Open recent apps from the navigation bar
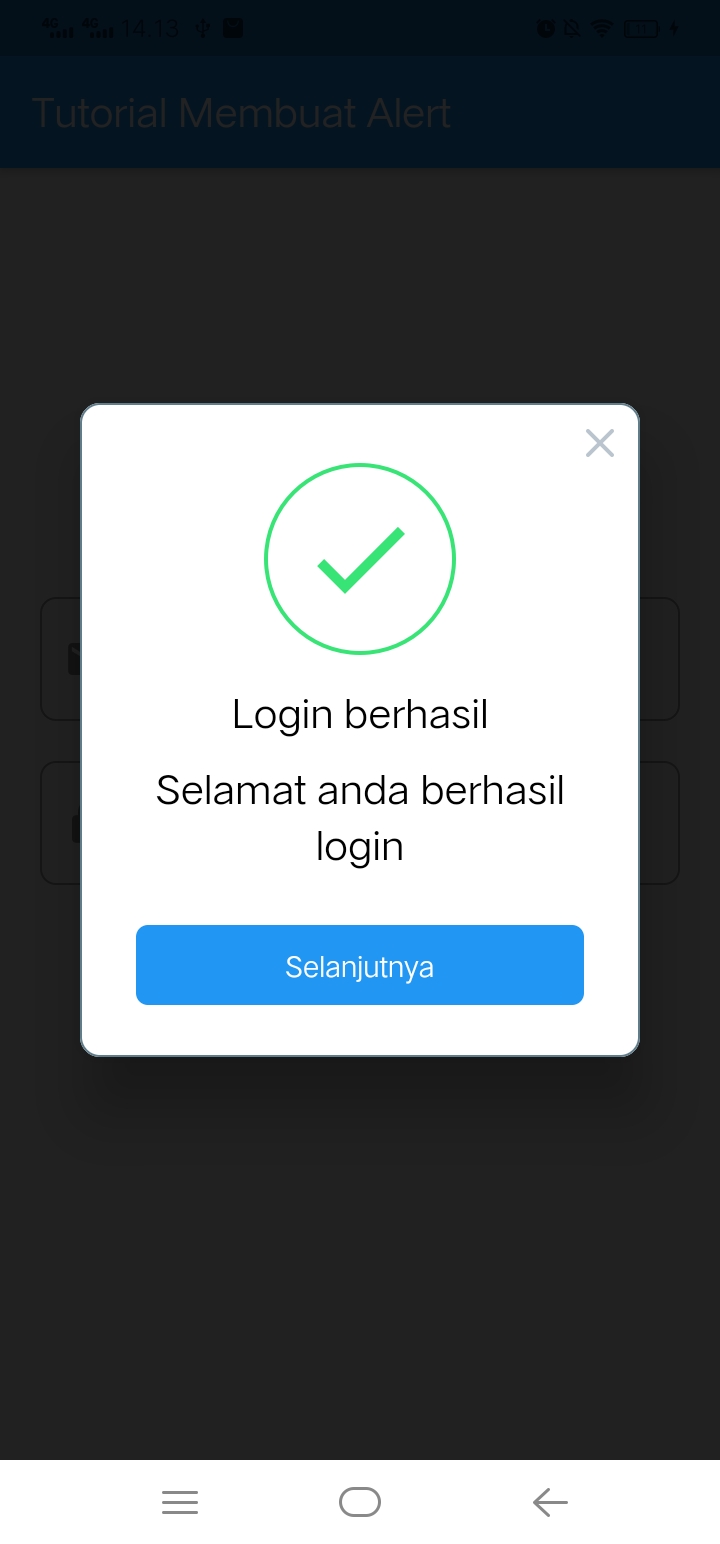The image size is (720, 1544). tap(180, 1502)
